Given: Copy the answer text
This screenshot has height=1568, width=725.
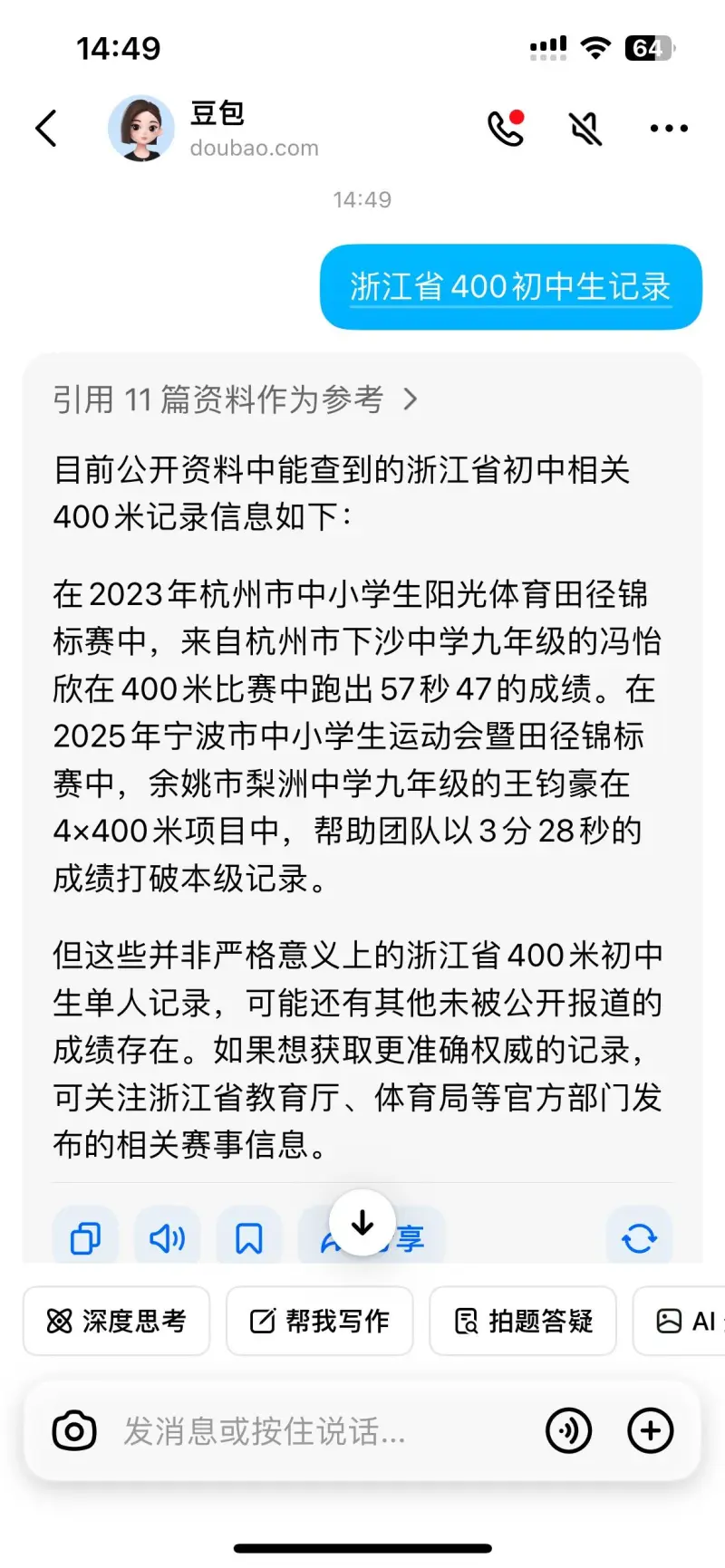Looking at the screenshot, I should (x=85, y=1237).
